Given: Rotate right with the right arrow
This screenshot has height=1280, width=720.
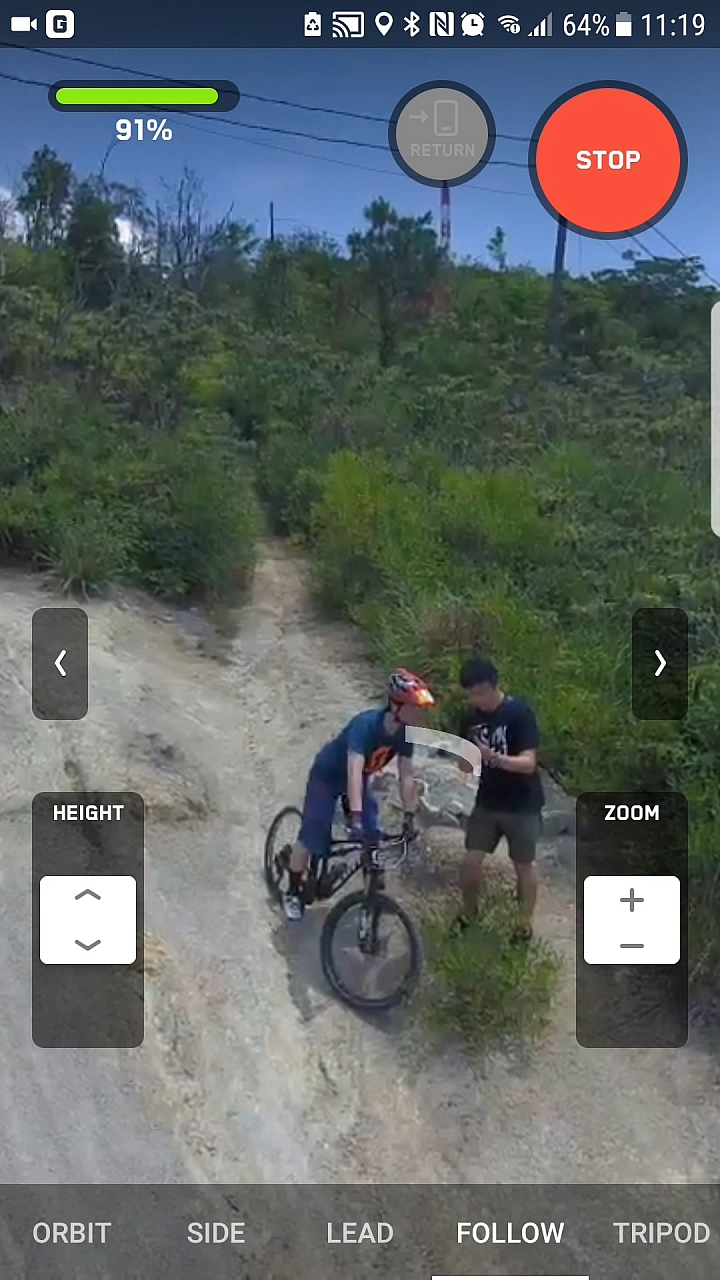Looking at the screenshot, I should [x=659, y=663].
